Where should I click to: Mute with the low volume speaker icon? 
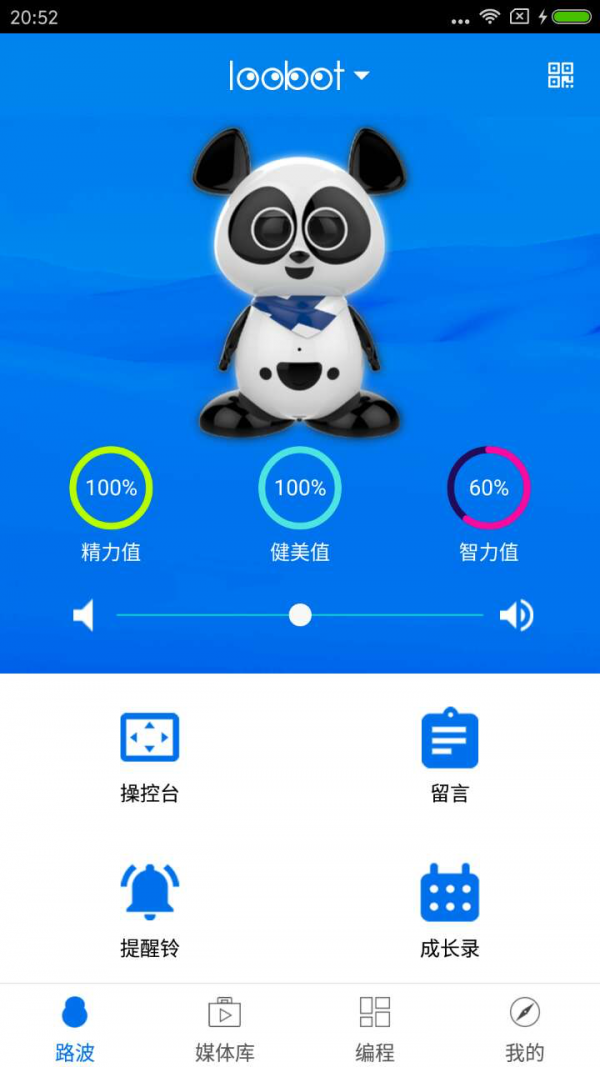pyautogui.click(x=84, y=616)
